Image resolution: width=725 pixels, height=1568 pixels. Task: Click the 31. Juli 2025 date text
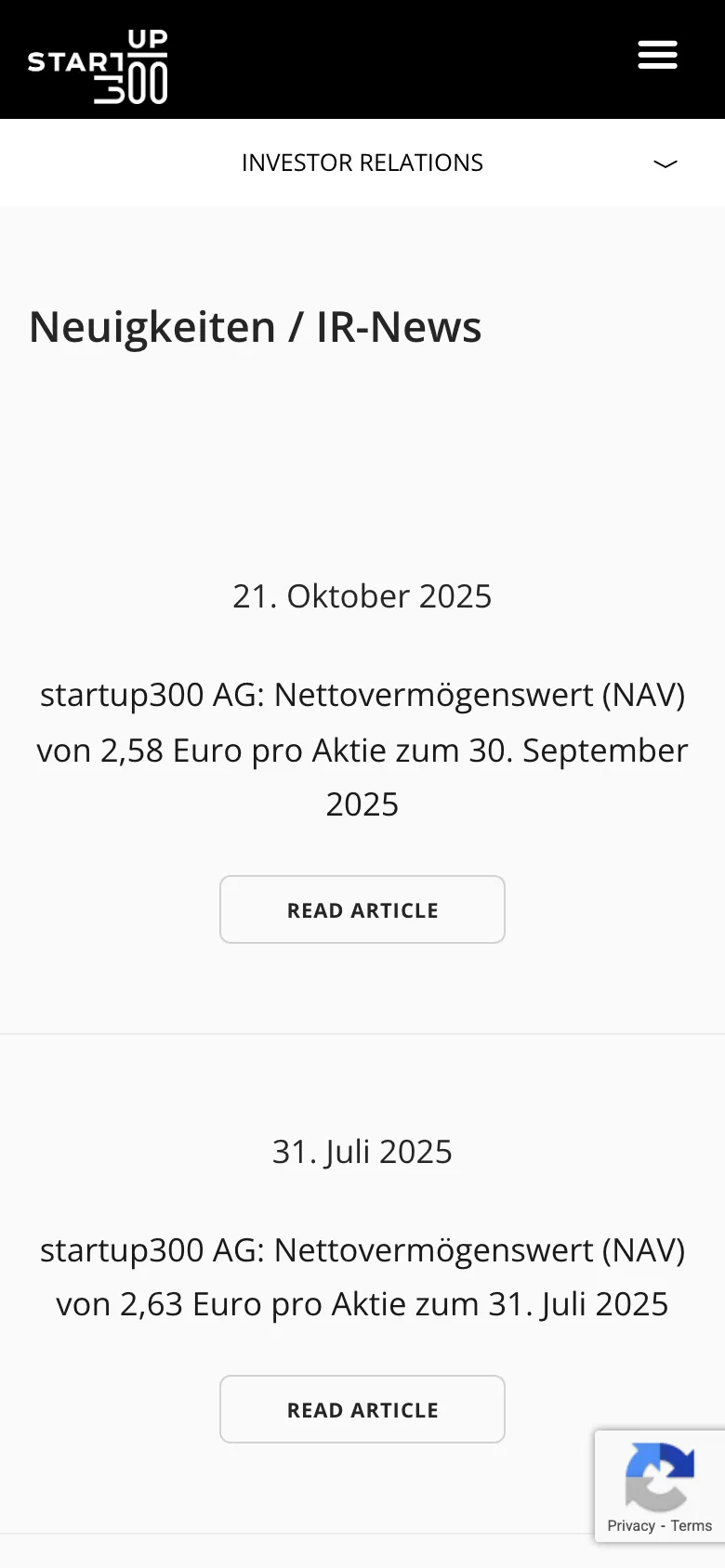pyautogui.click(x=362, y=1151)
